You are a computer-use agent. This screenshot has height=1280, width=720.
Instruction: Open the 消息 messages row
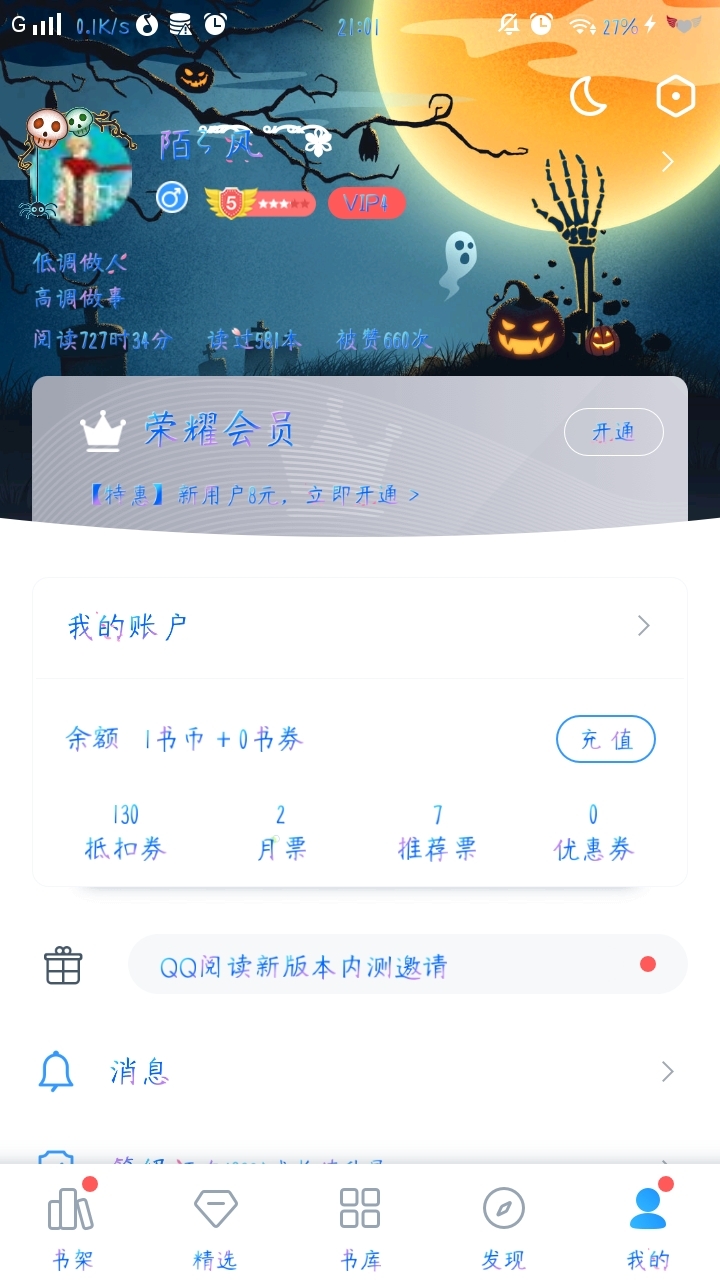(x=360, y=1072)
